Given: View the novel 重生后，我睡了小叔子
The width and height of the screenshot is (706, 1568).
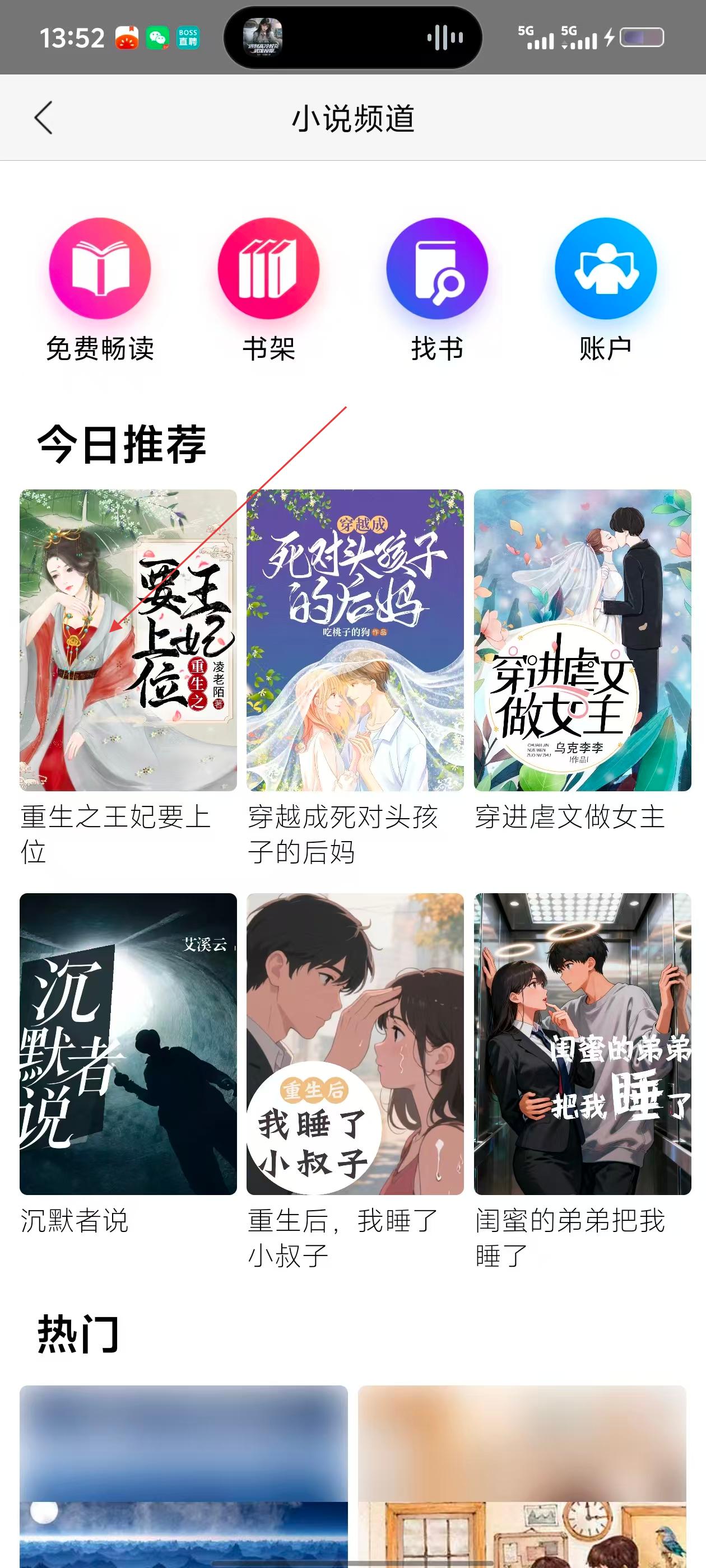Looking at the screenshot, I should (355, 1043).
